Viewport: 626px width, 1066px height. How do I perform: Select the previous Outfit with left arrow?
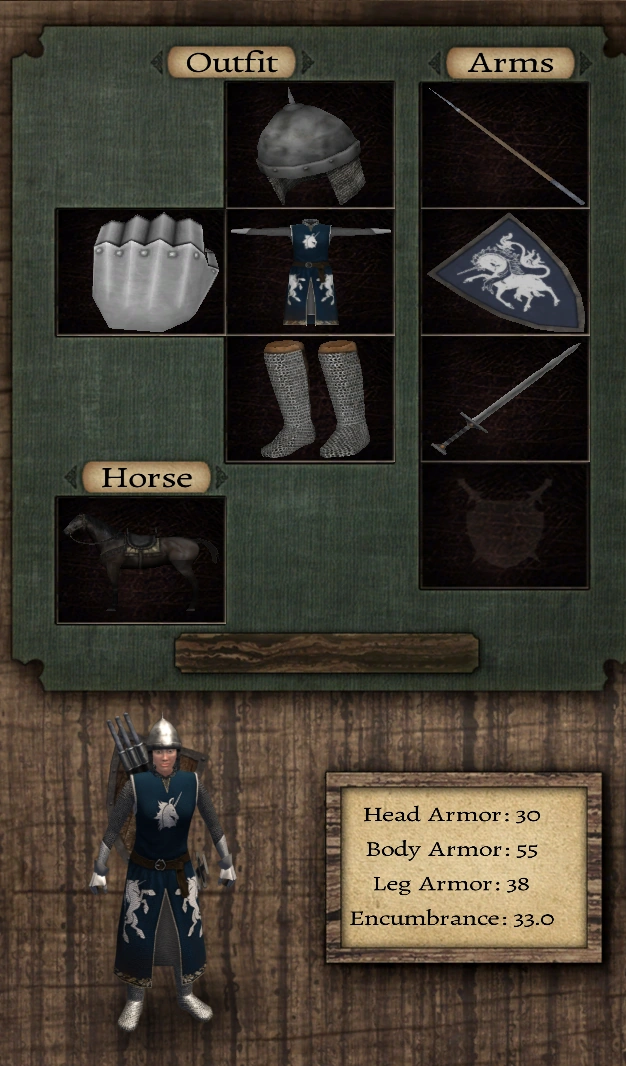157,63
